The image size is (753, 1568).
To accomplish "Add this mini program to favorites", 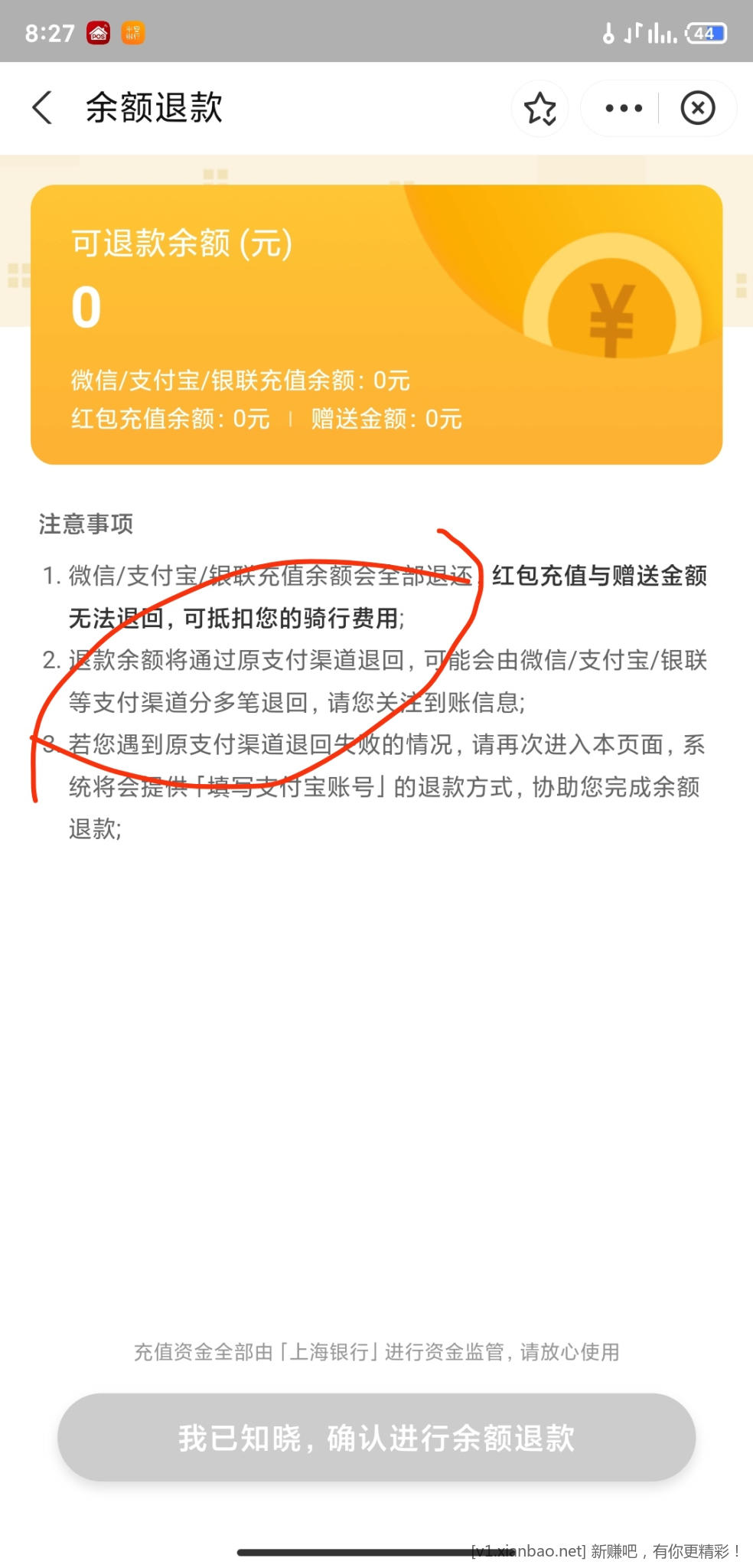I will [x=539, y=108].
